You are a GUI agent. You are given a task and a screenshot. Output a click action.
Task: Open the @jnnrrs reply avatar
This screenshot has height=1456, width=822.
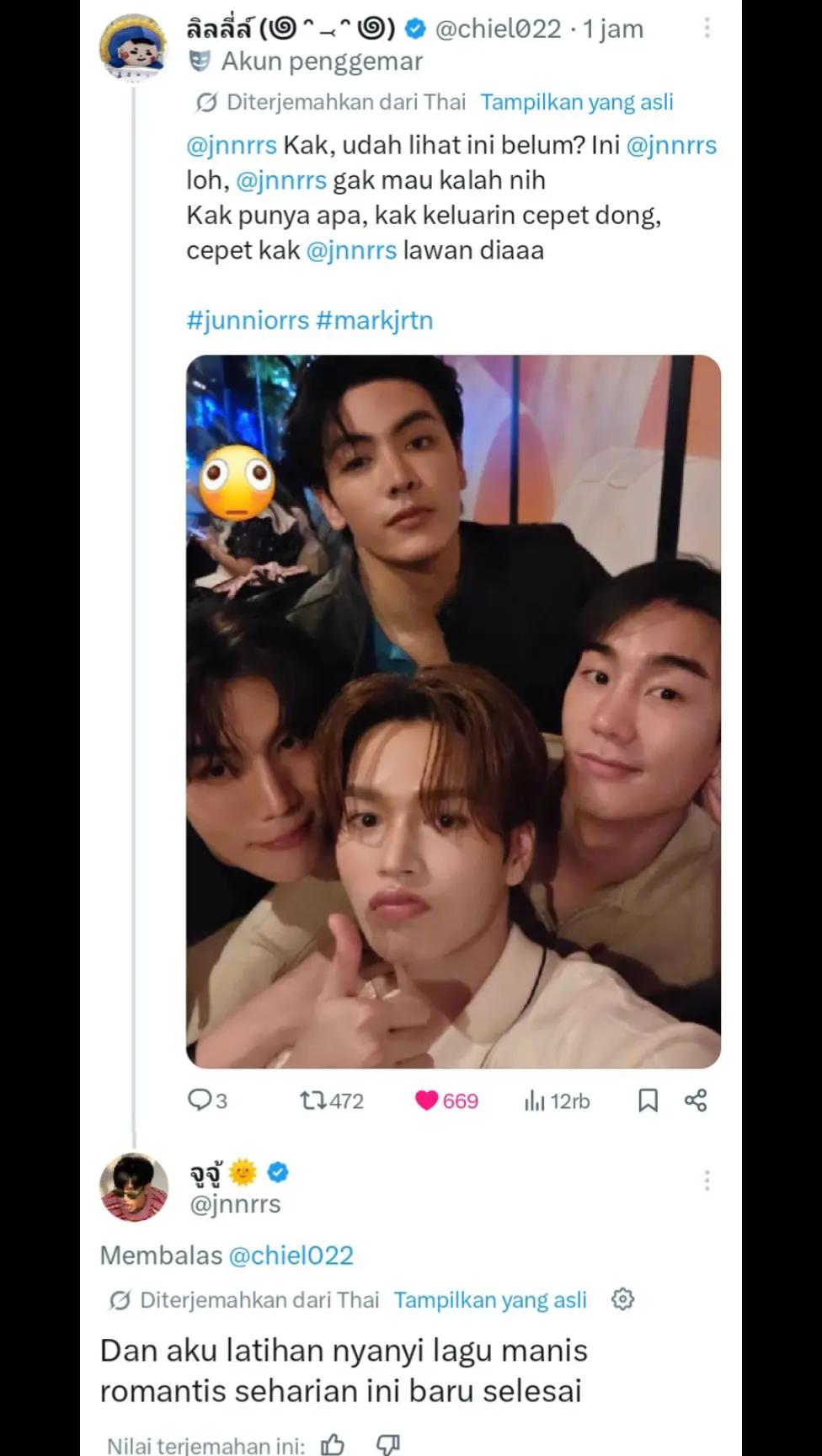133,1187
